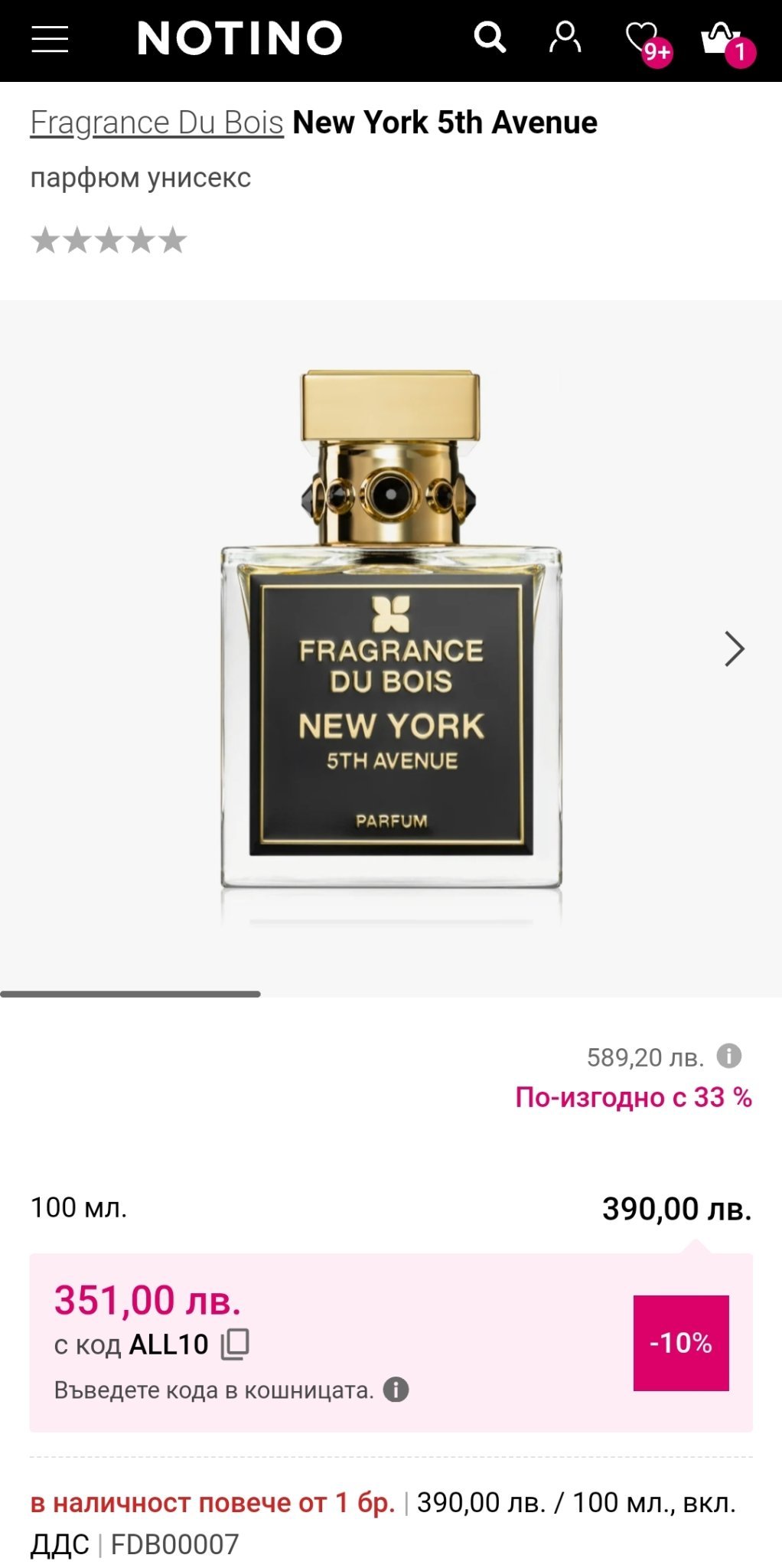The width and height of the screenshot is (782, 1568).
Task: Open the Fragrance Du Bois brand link
Action: [x=157, y=122]
